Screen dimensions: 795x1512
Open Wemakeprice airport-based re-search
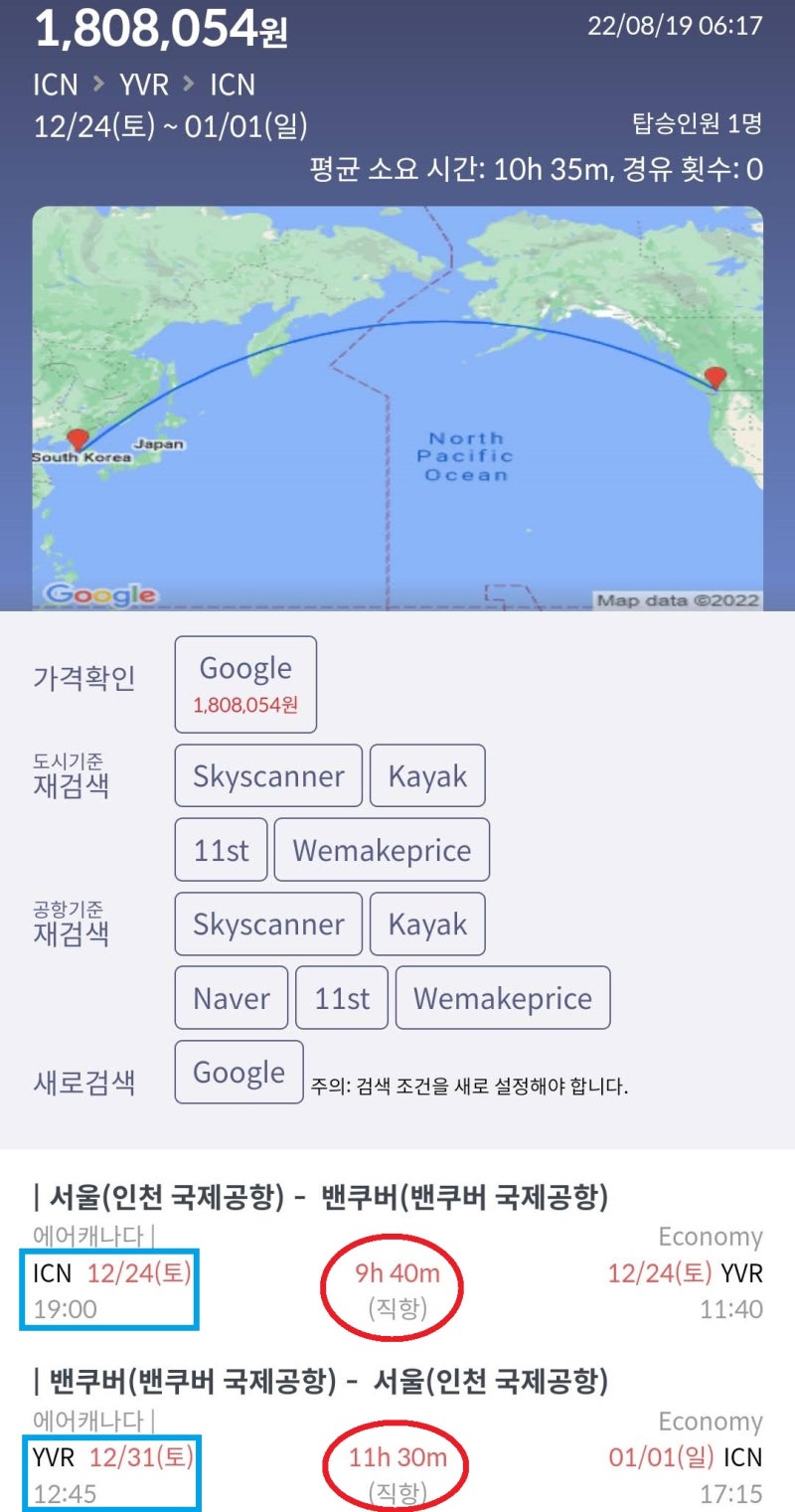click(504, 998)
